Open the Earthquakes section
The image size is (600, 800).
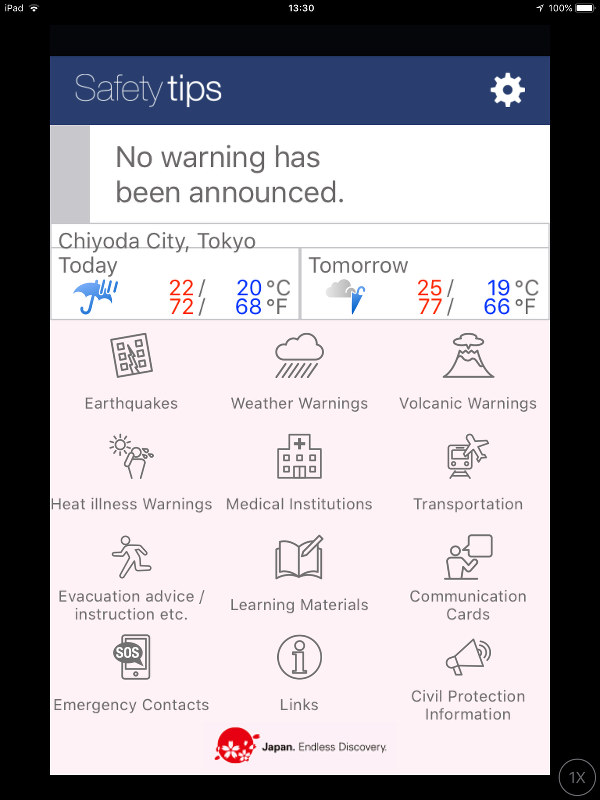click(131, 372)
